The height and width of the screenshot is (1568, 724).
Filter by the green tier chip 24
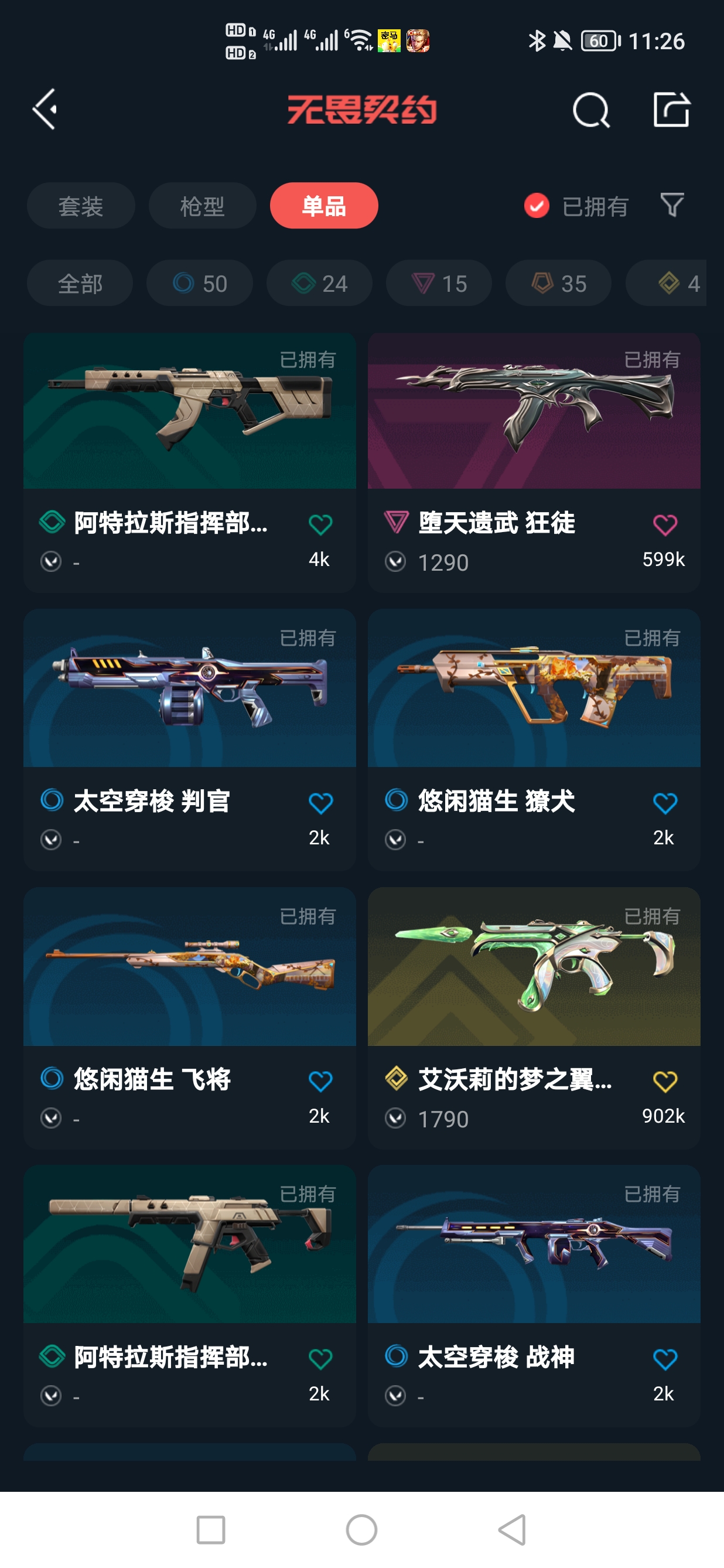coord(319,283)
